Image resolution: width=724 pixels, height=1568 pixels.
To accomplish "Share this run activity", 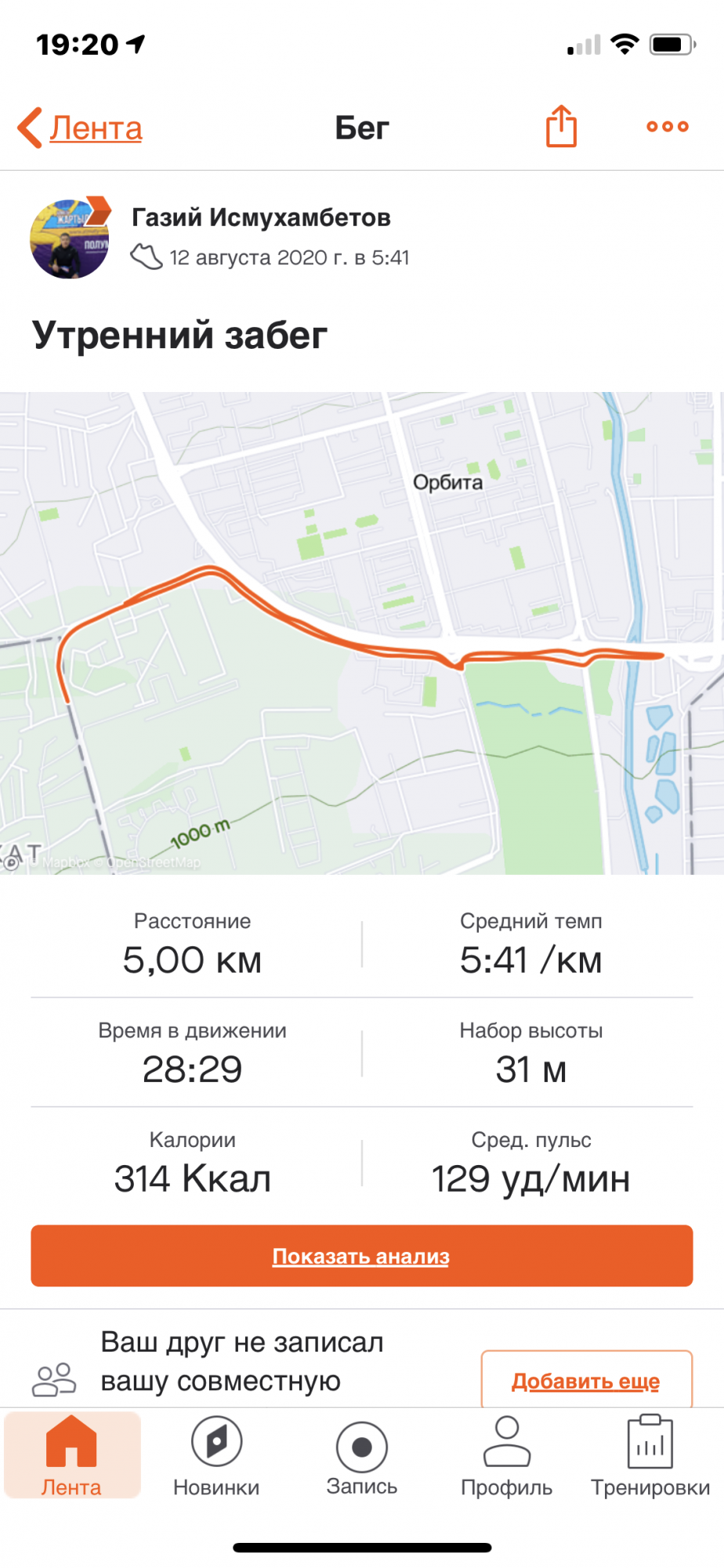I will coord(561,126).
